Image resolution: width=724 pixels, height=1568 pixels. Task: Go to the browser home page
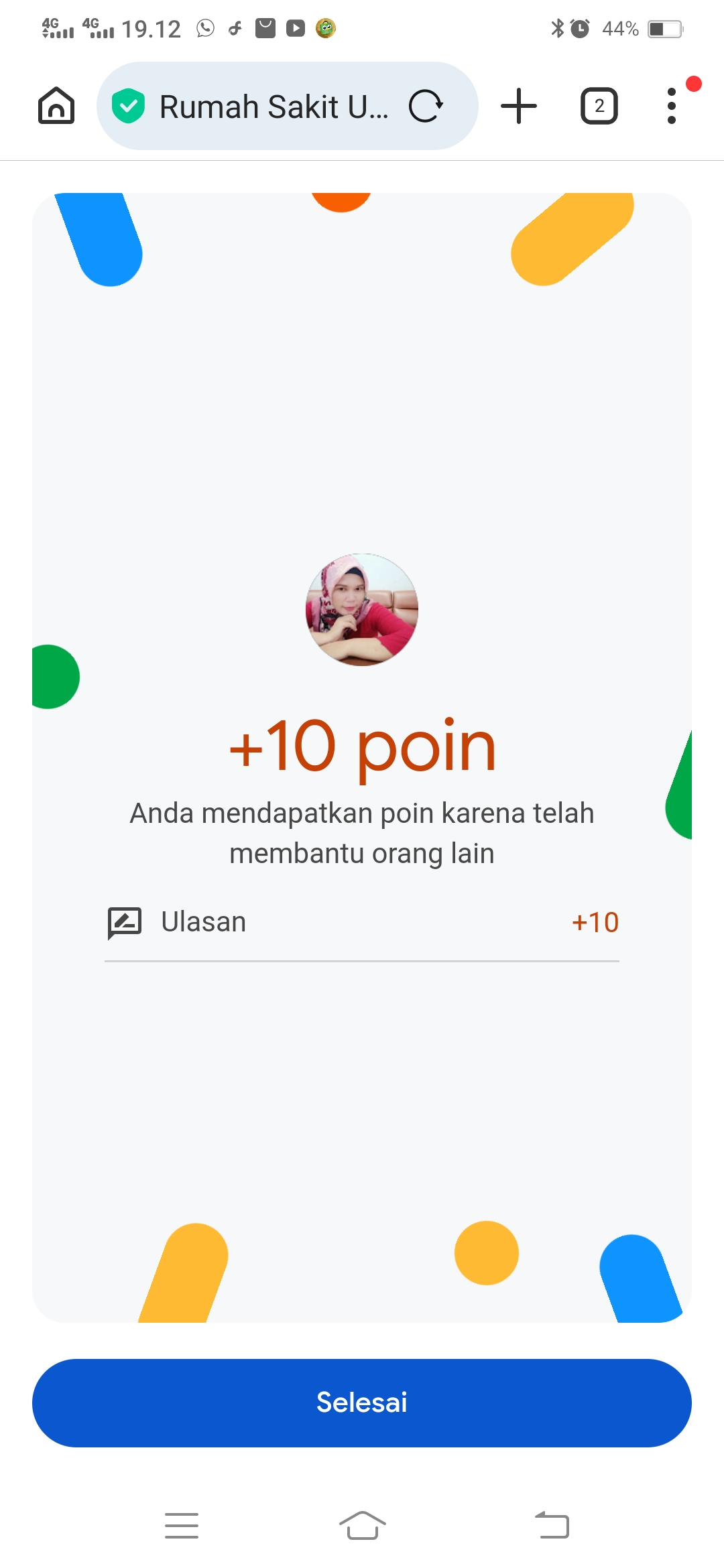(x=56, y=106)
